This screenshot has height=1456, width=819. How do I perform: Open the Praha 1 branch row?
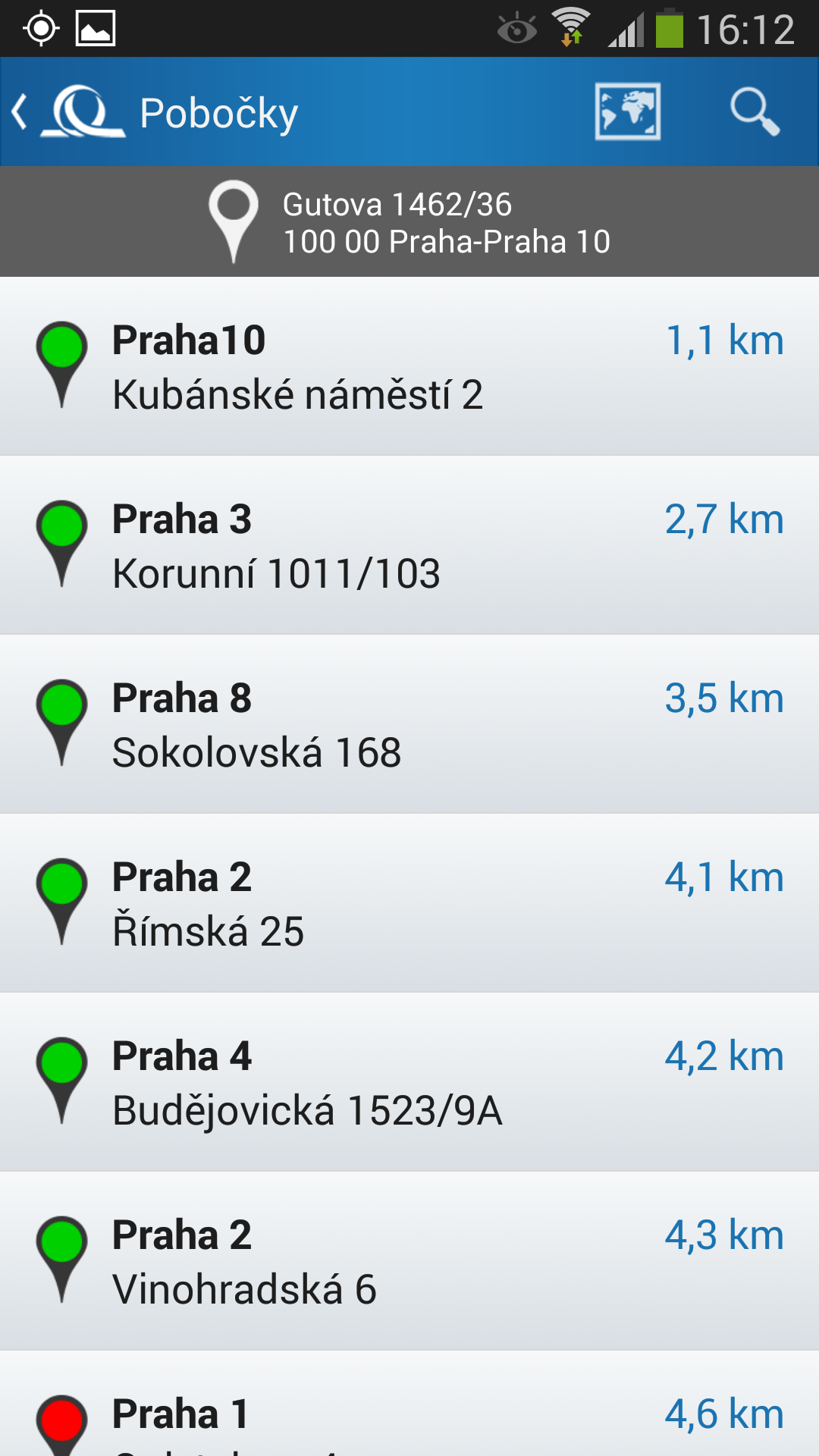click(409, 1404)
